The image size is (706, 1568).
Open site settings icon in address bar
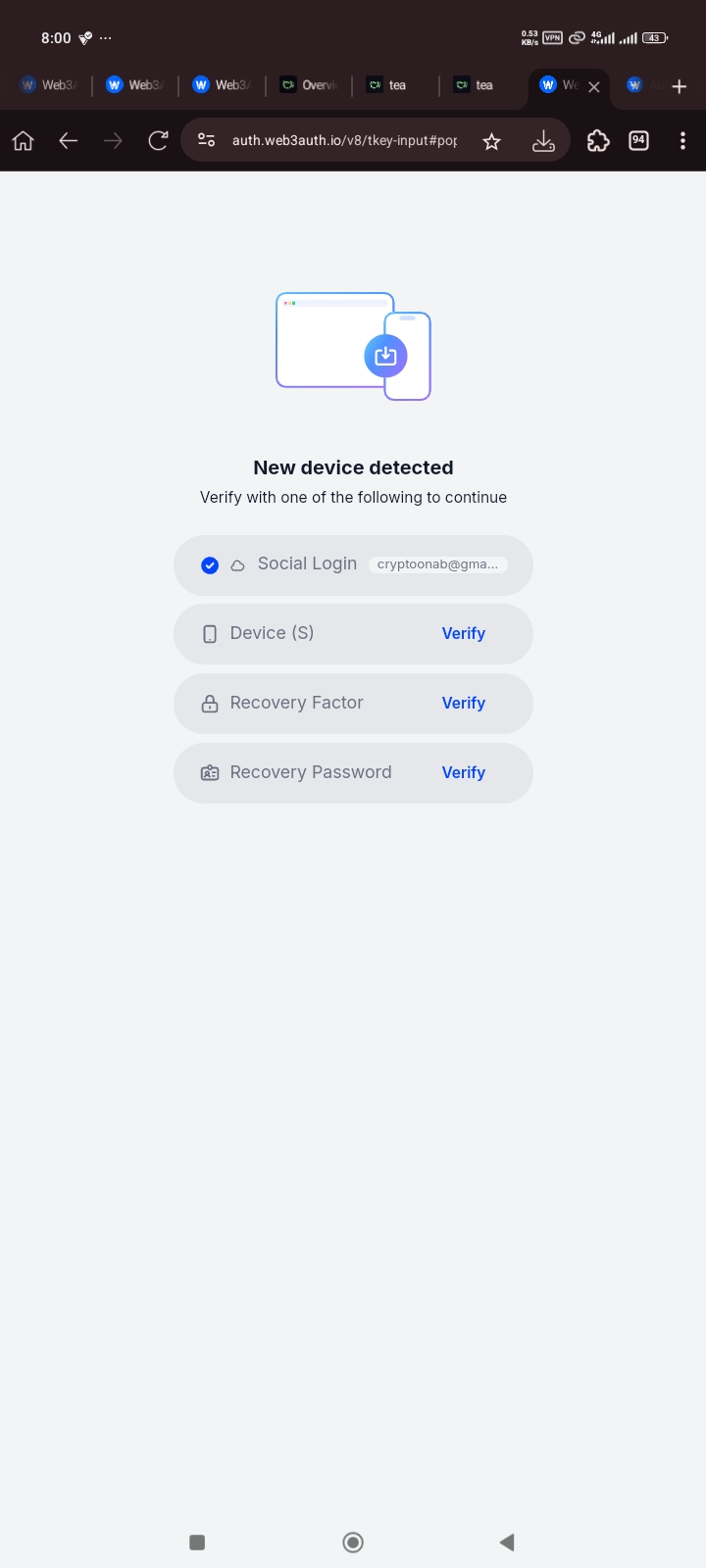pos(207,141)
